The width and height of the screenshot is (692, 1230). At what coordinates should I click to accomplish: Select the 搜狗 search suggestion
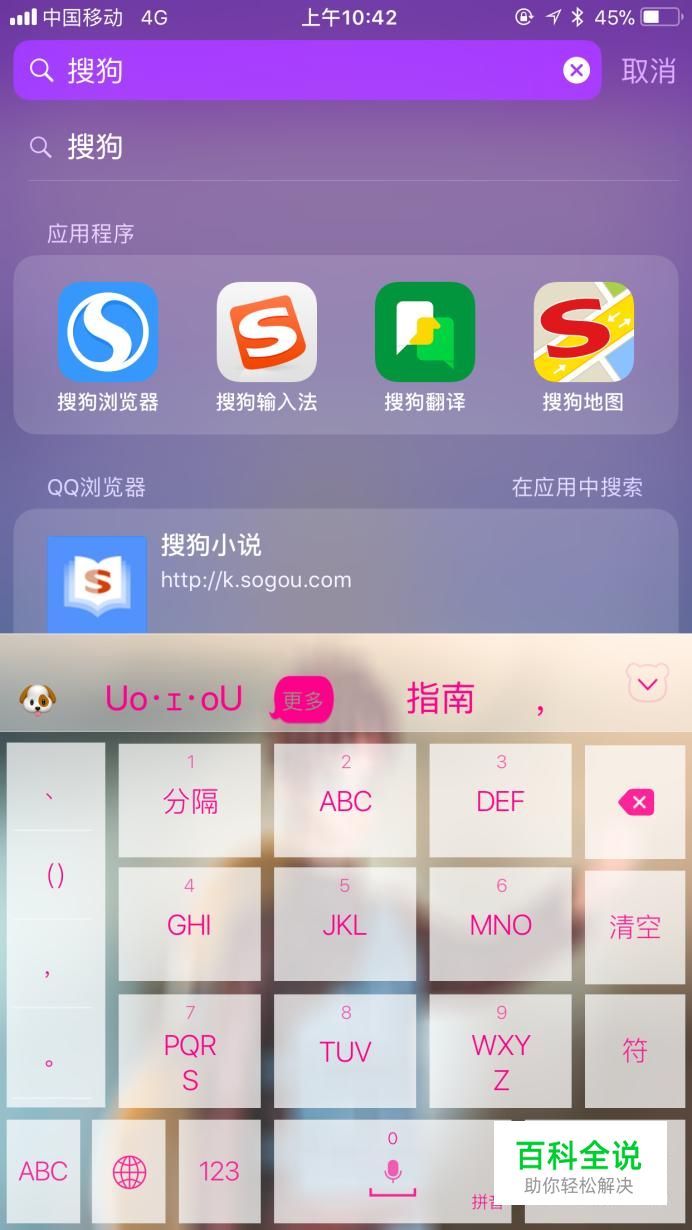346,147
